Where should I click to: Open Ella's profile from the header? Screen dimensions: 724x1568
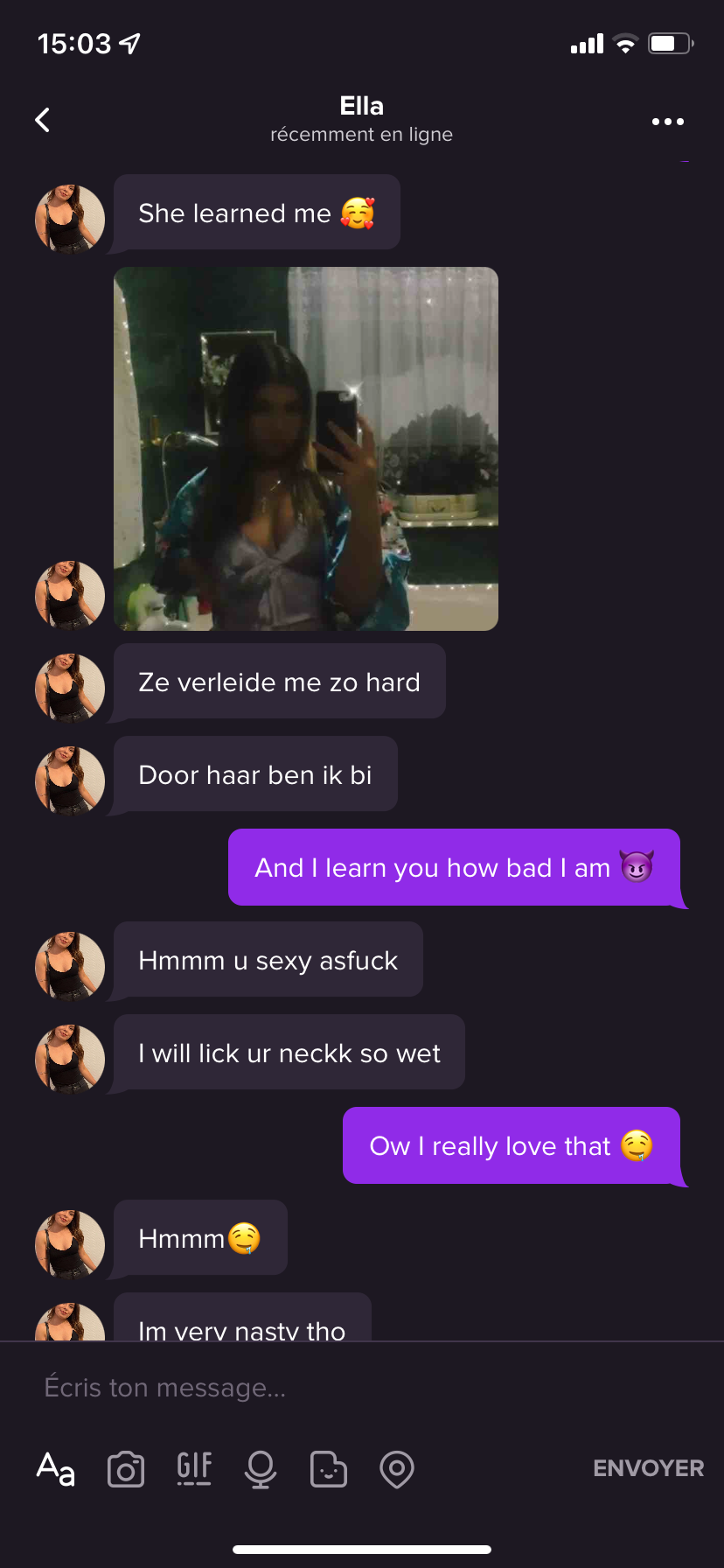(x=361, y=119)
